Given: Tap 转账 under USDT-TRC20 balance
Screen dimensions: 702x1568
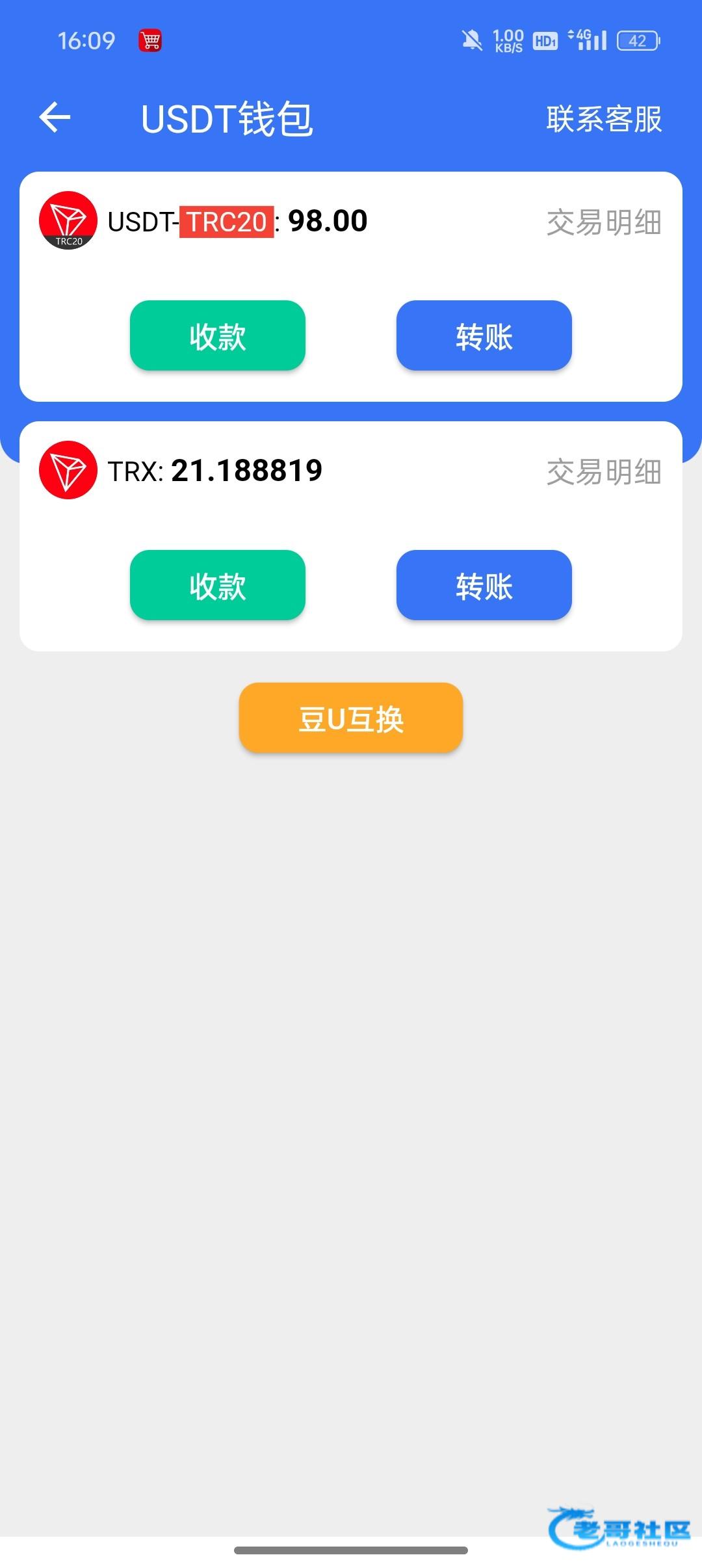Looking at the screenshot, I should click(x=484, y=336).
